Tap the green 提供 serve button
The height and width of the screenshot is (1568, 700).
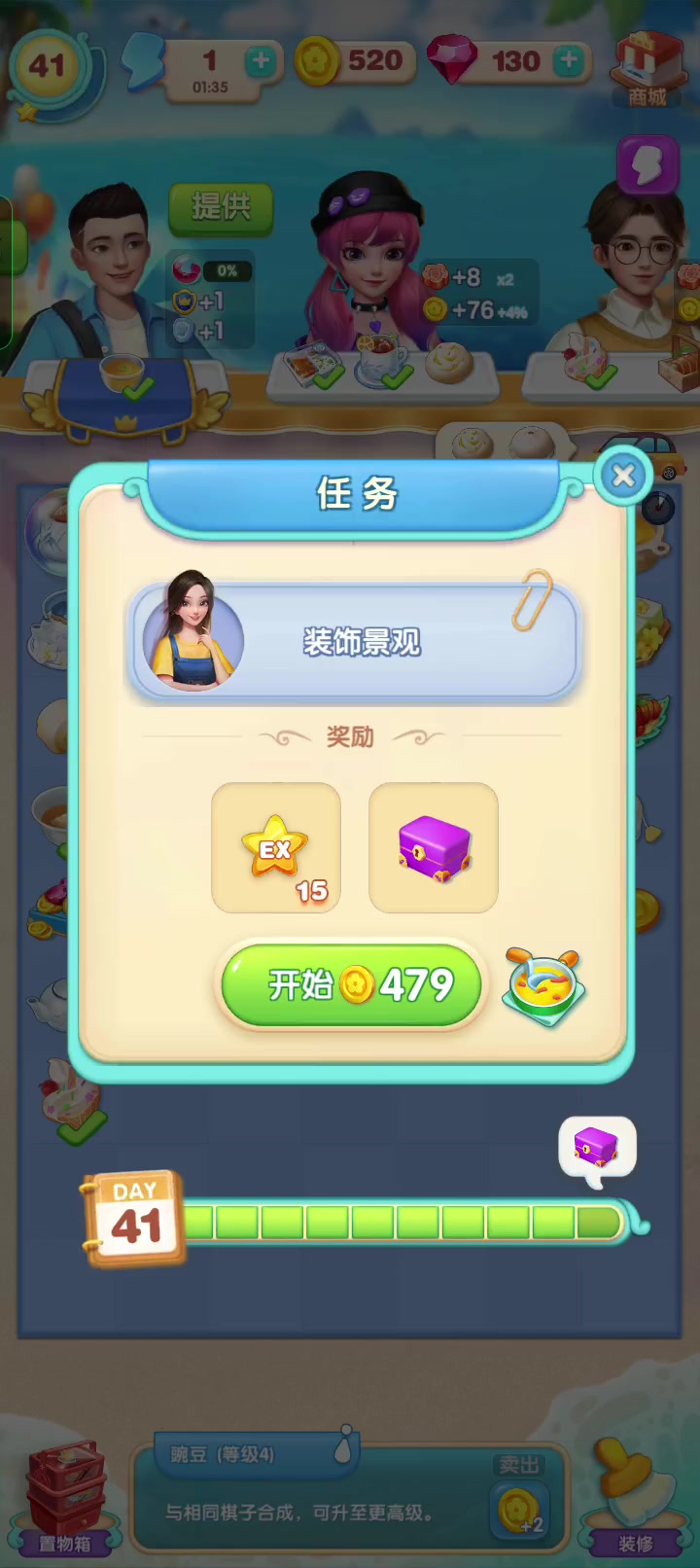tap(221, 207)
